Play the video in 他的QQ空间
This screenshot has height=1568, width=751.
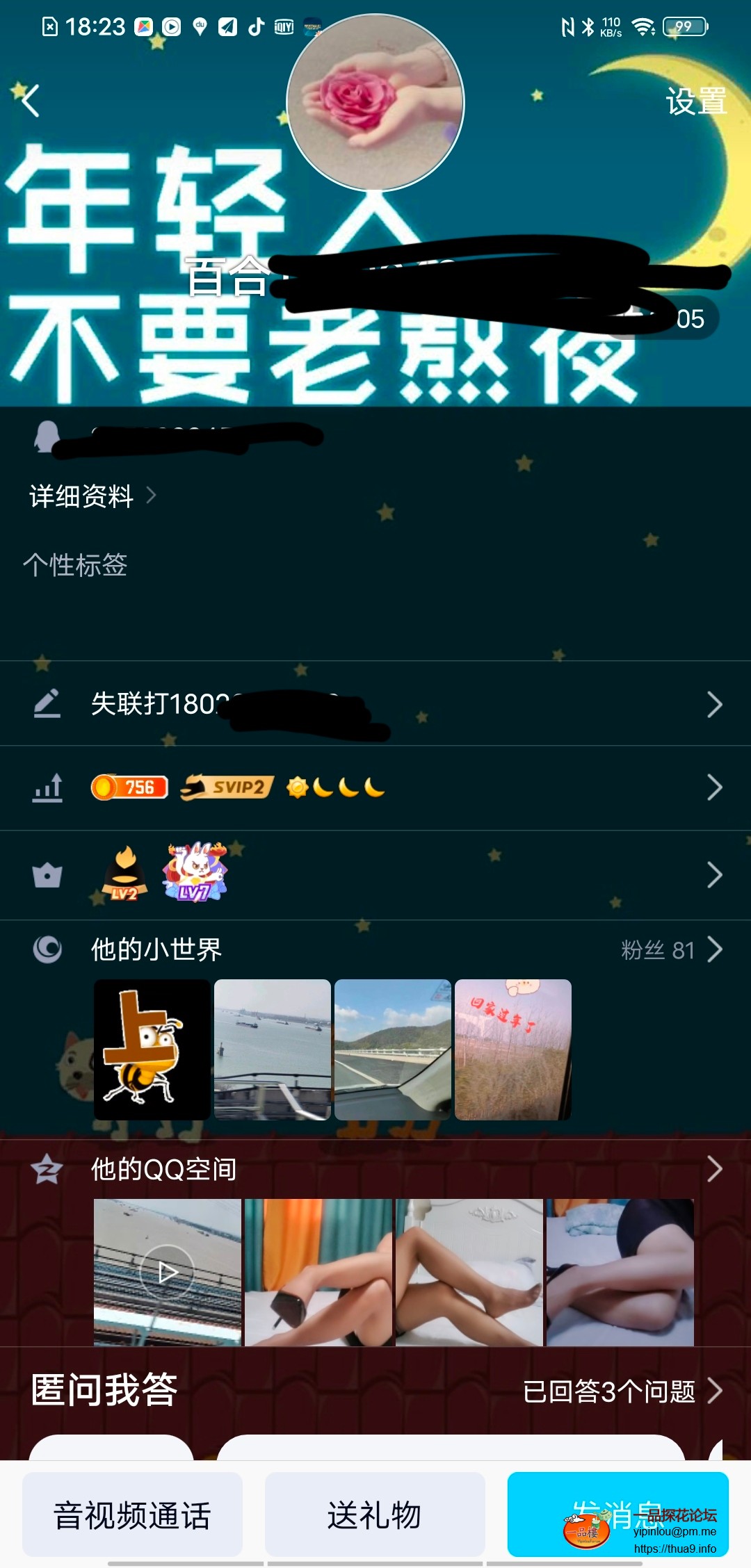coord(168,1272)
